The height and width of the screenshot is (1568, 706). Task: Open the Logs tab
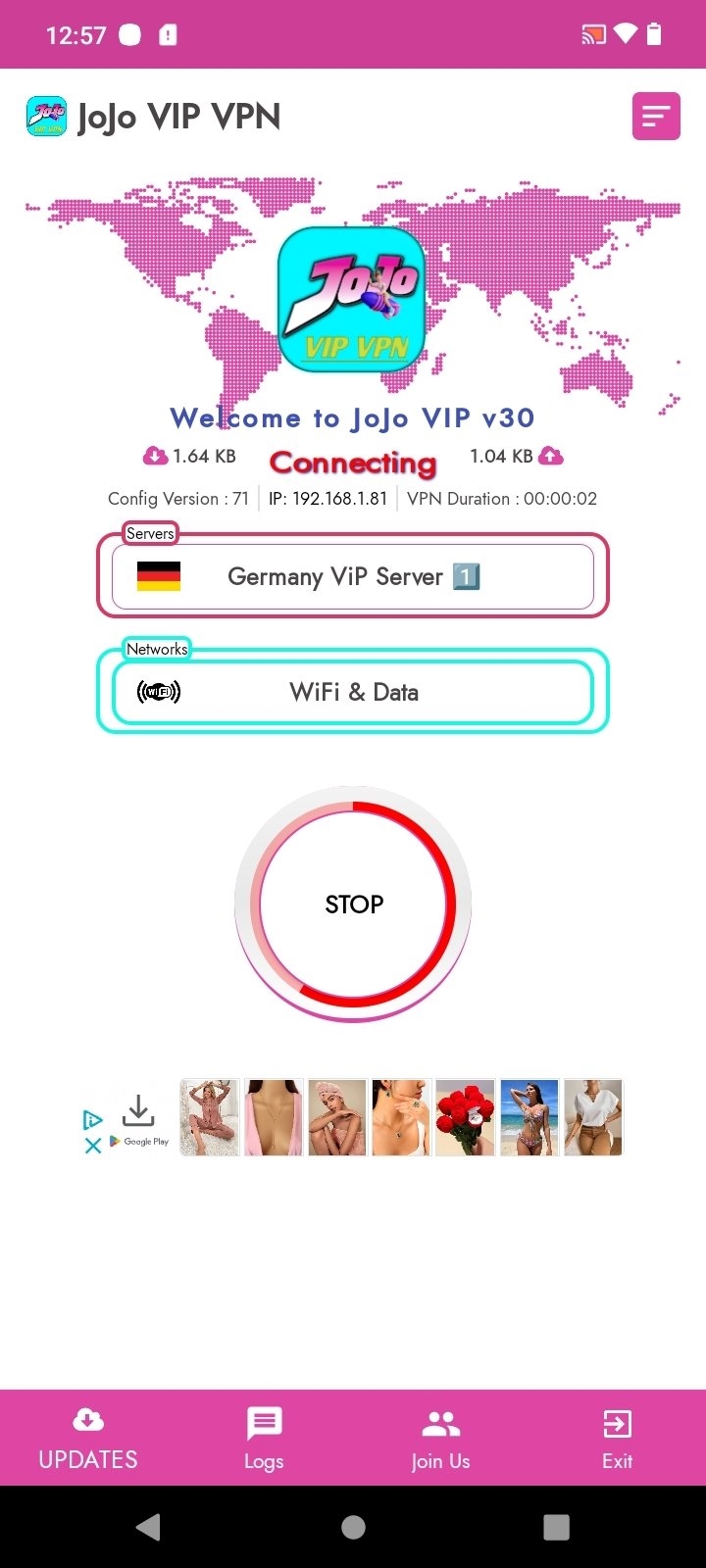264,1438
